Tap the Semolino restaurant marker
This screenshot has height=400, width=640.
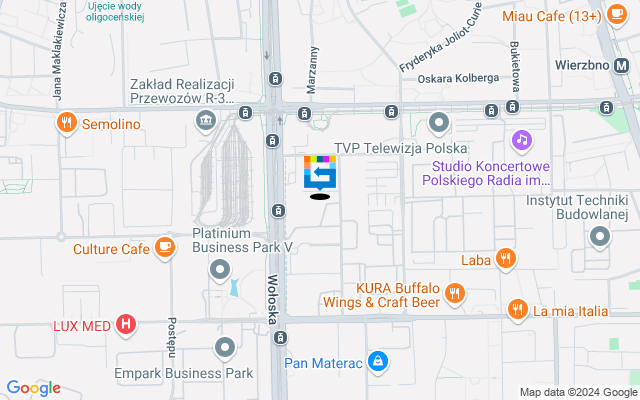pyautogui.click(x=67, y=124)
